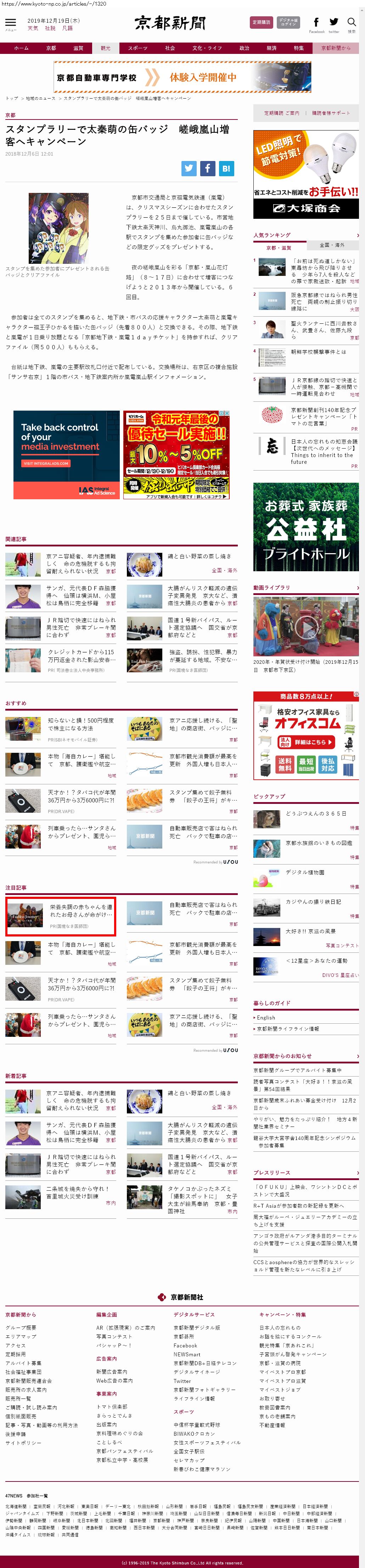The width and height of the screenshot is (365, 1568).
Task: Go to the 滋賀 navigation tab
Action: coord(78,48)
